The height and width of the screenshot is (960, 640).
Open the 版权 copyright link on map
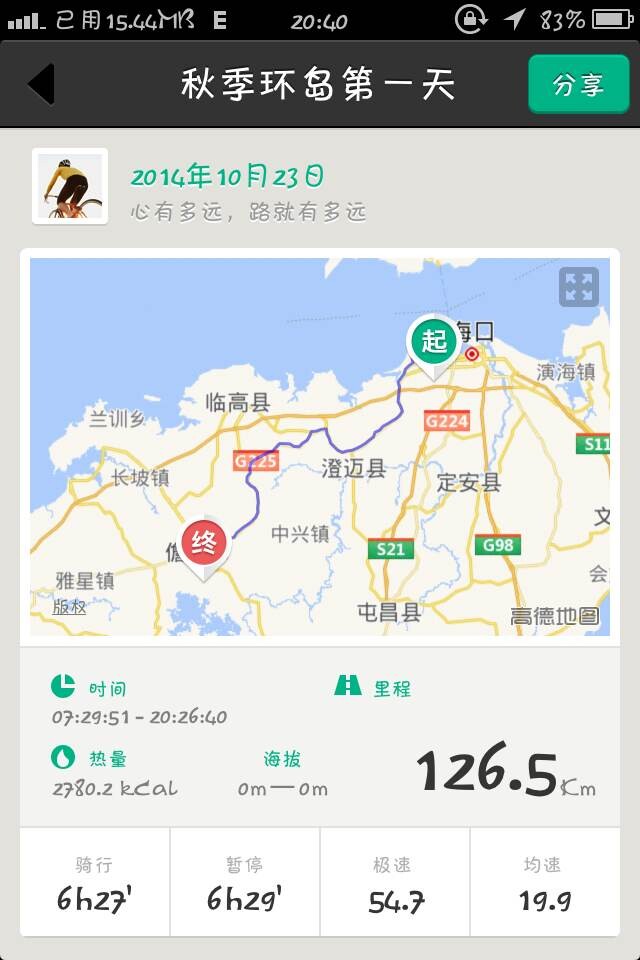pyautogui.click(x=70, y=606)
